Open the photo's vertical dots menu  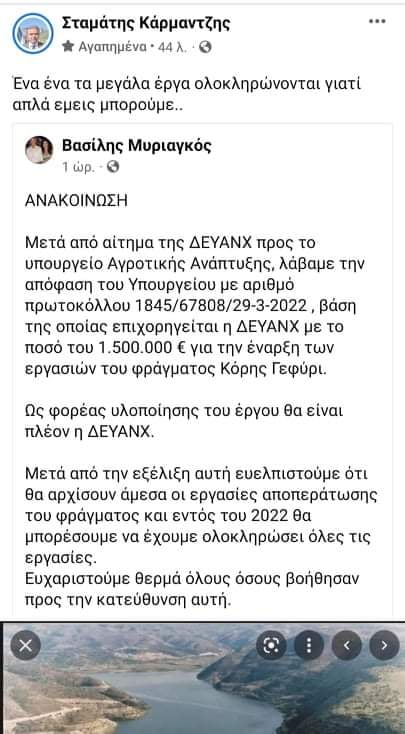309,646
